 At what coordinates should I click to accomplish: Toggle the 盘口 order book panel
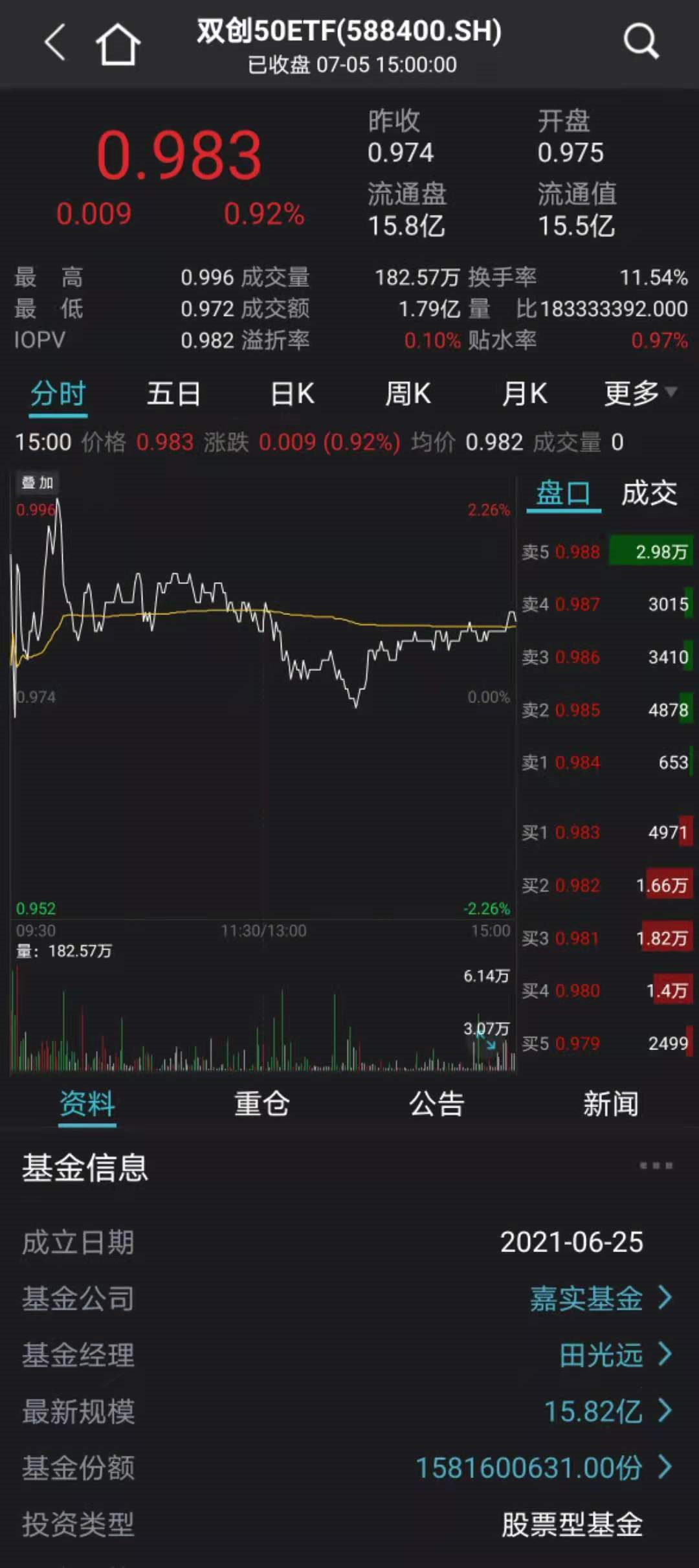[x=563, y=495]
